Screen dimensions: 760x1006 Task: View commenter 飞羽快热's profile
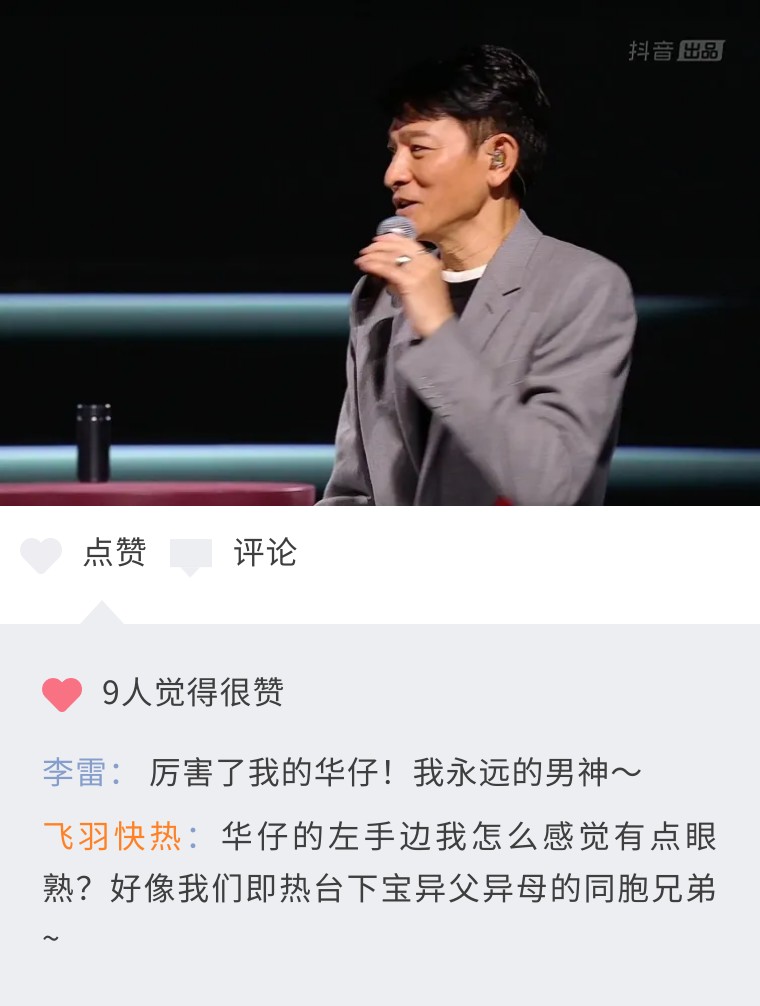pos(111,836)
